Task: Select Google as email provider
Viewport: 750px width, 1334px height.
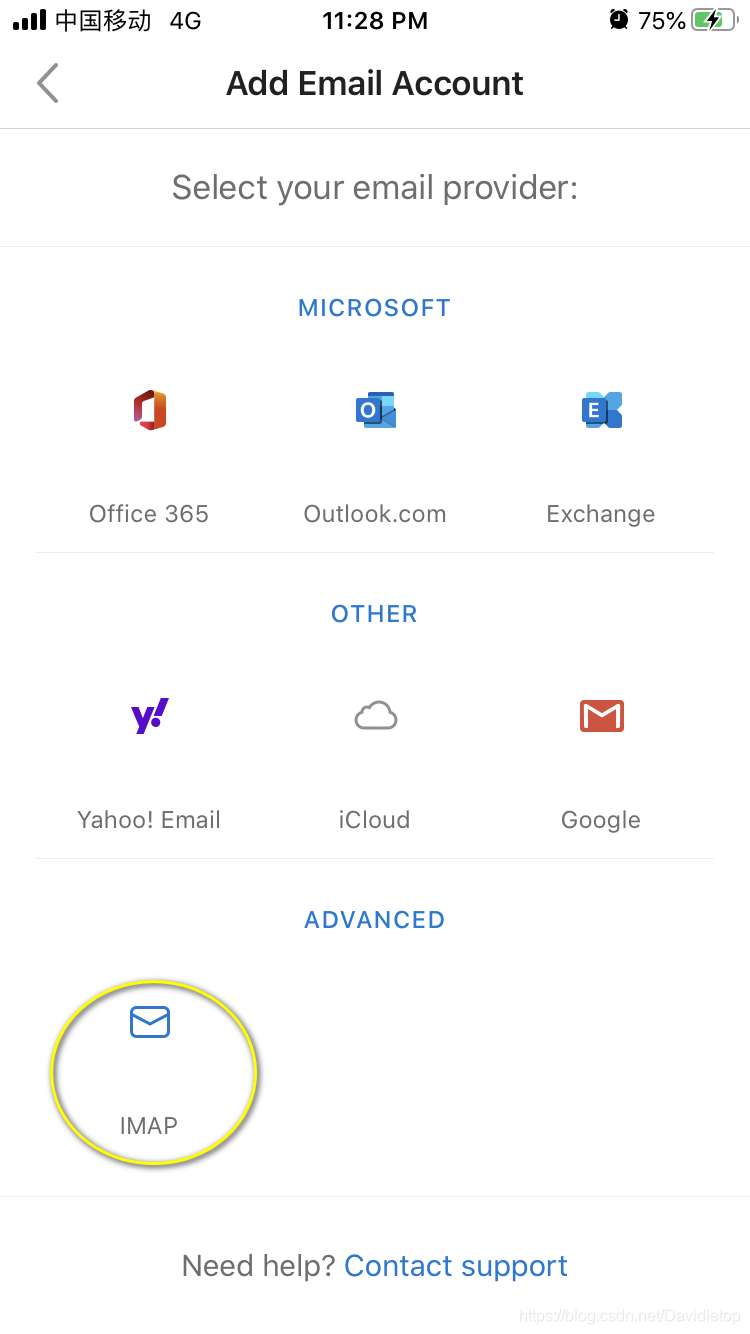Action: 601,756
